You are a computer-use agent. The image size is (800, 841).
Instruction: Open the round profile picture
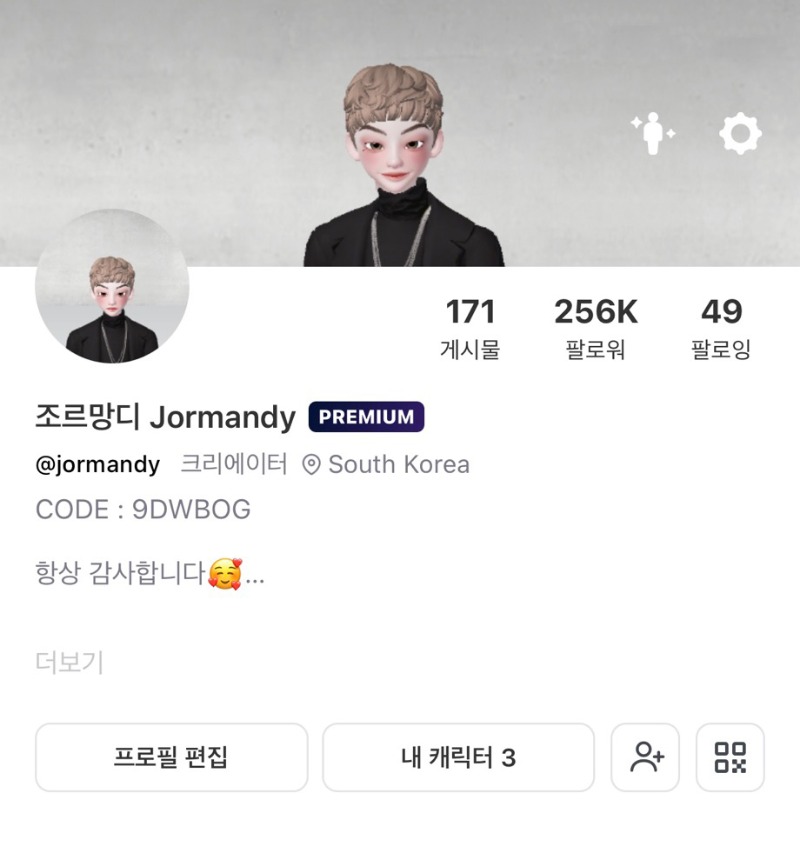point(112,287)
